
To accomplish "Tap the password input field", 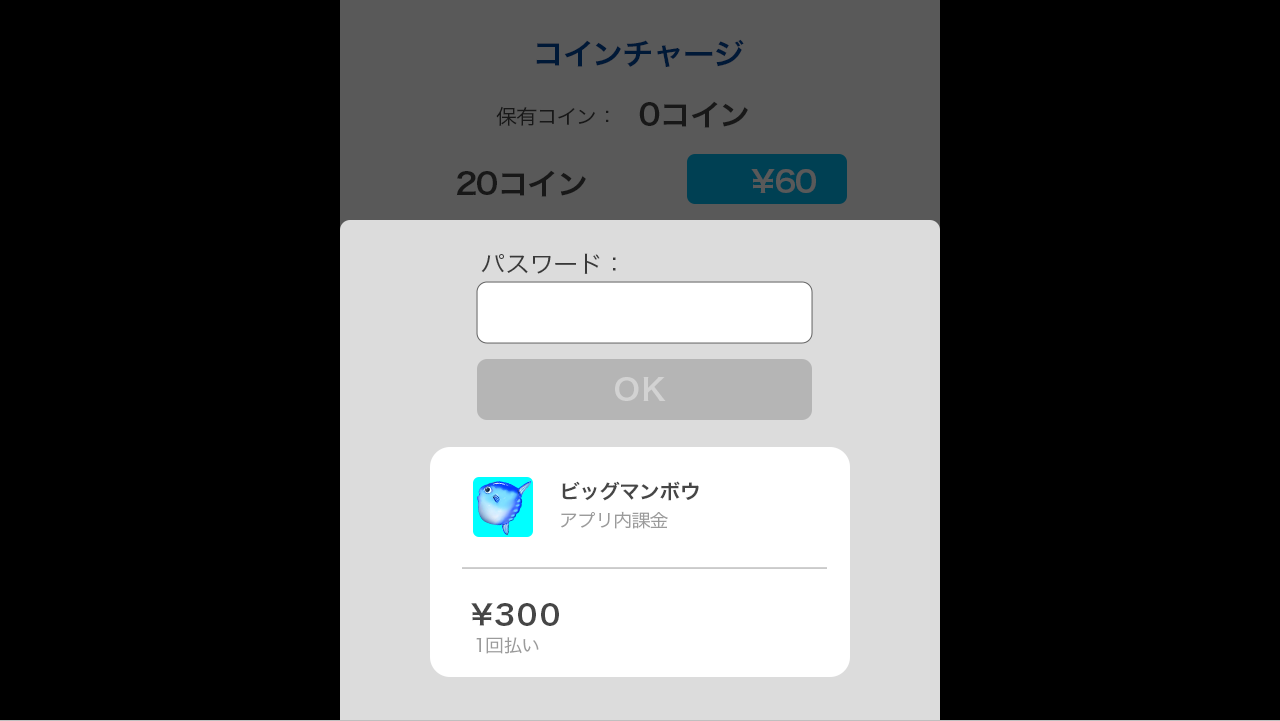I will 644,313.
